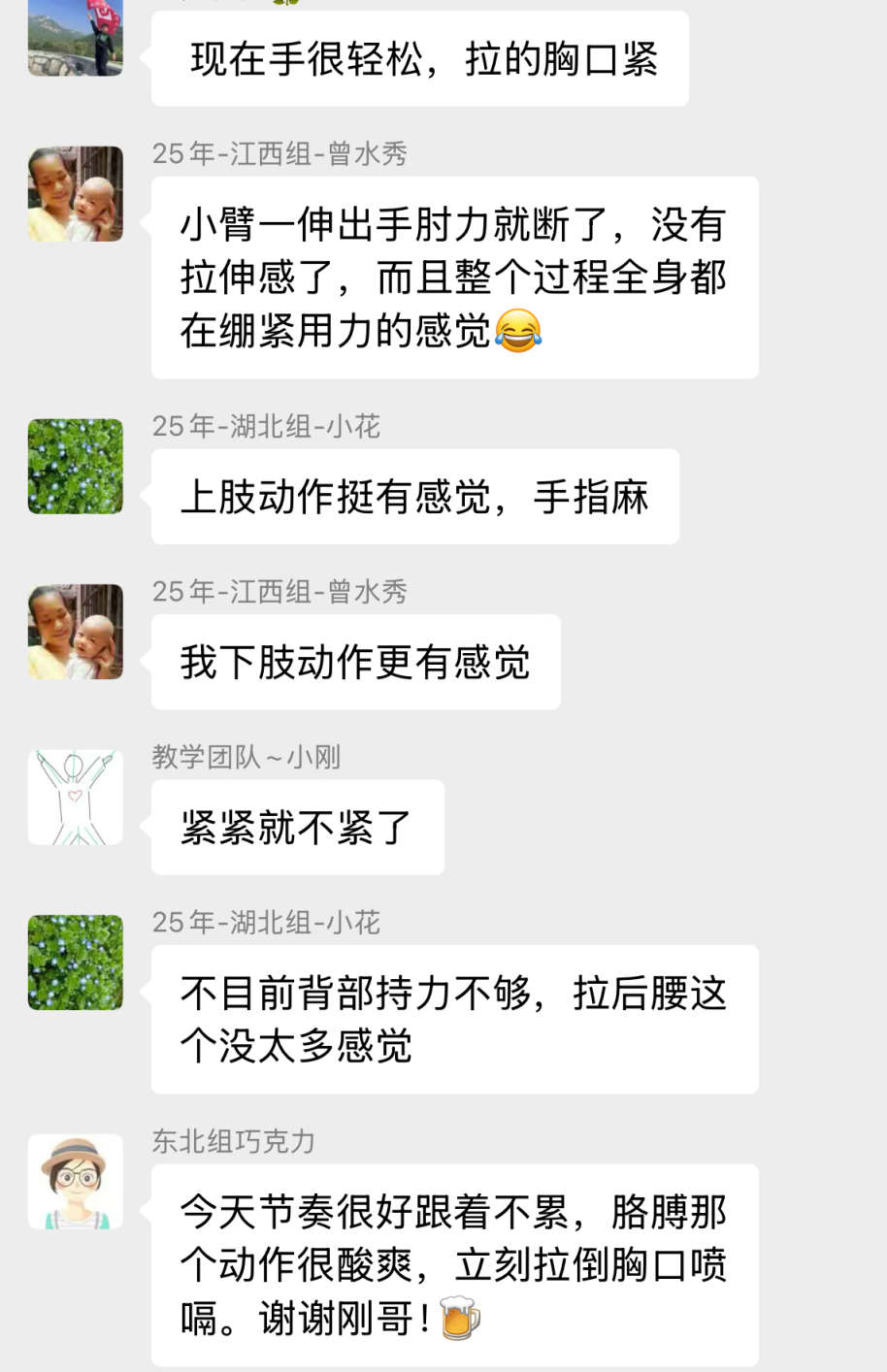Open 小花's avatar beside "上肢动作挺有感觉" message
Screen dimensions: 887x1372
click(76, 467)
